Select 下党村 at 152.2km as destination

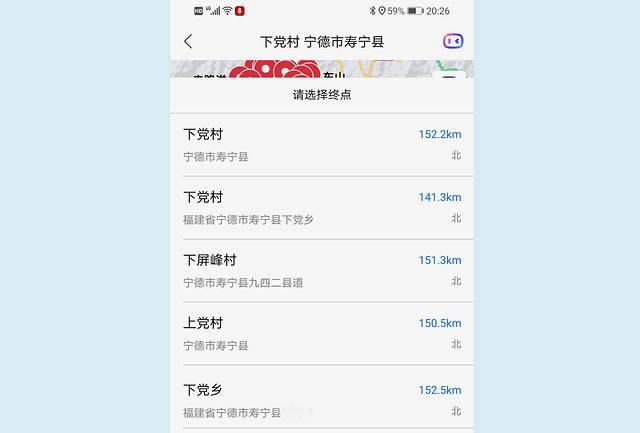coord(321,144)
